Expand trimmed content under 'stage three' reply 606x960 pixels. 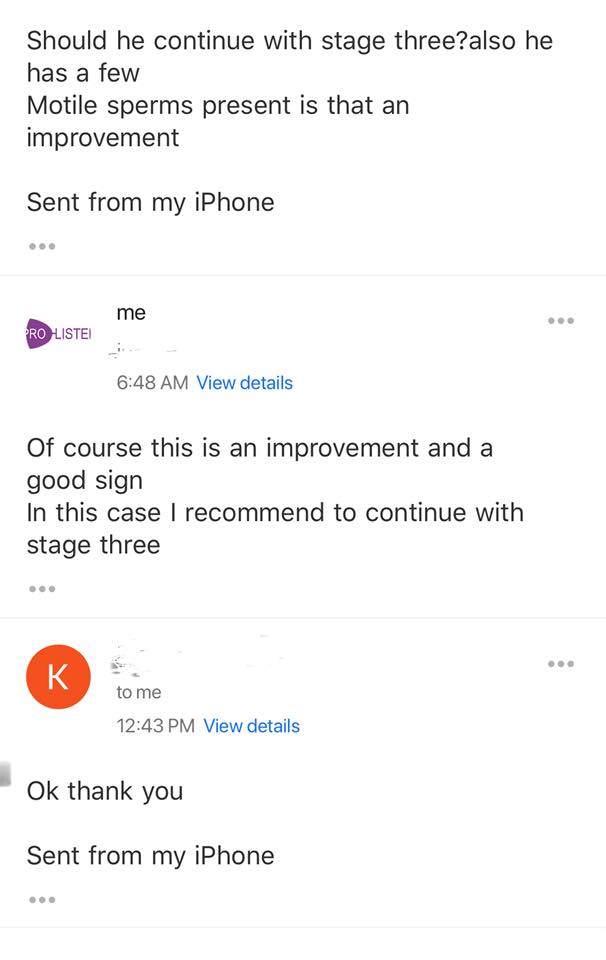pyautogui.click(x=41, y=589)
